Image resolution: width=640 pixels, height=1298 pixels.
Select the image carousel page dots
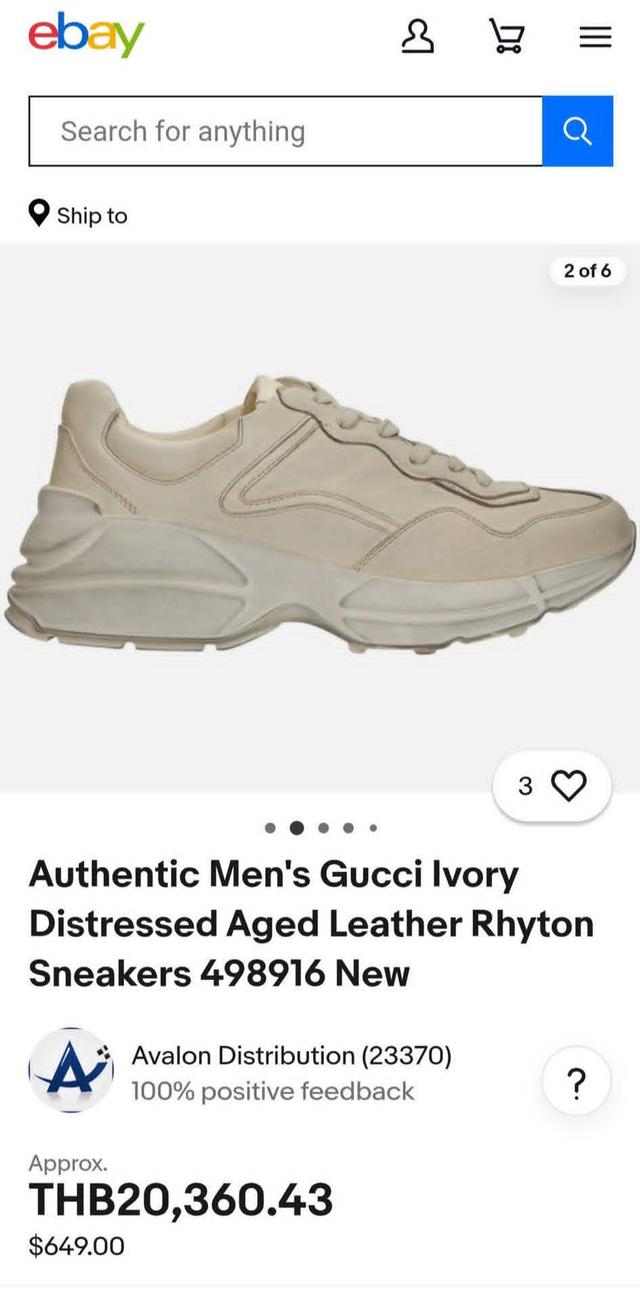[321, 828]
